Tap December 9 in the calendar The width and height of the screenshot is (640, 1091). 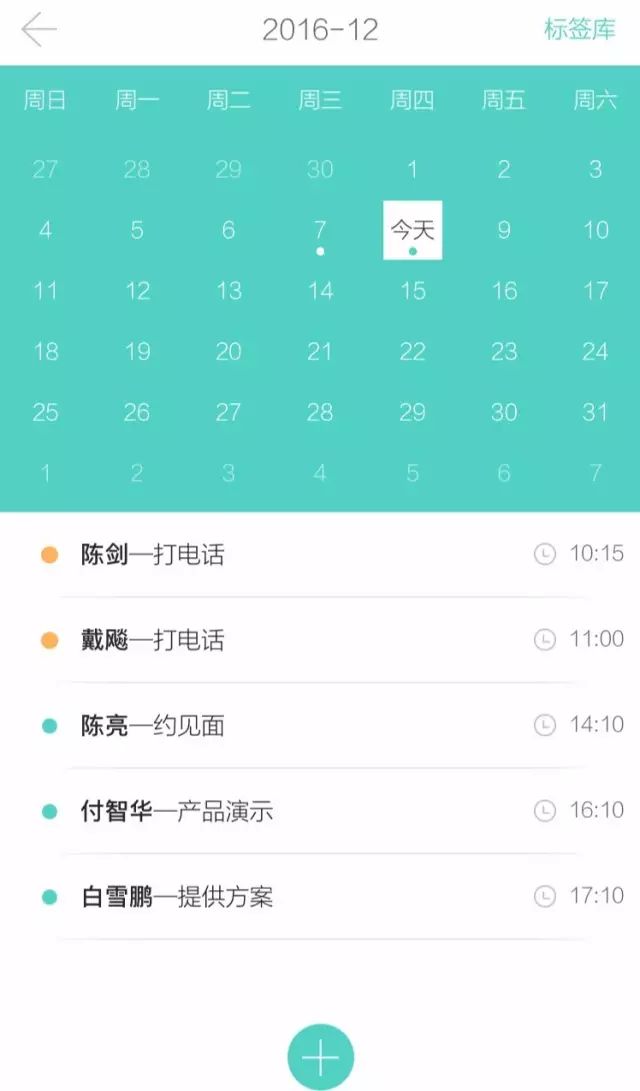click(504, 231)
